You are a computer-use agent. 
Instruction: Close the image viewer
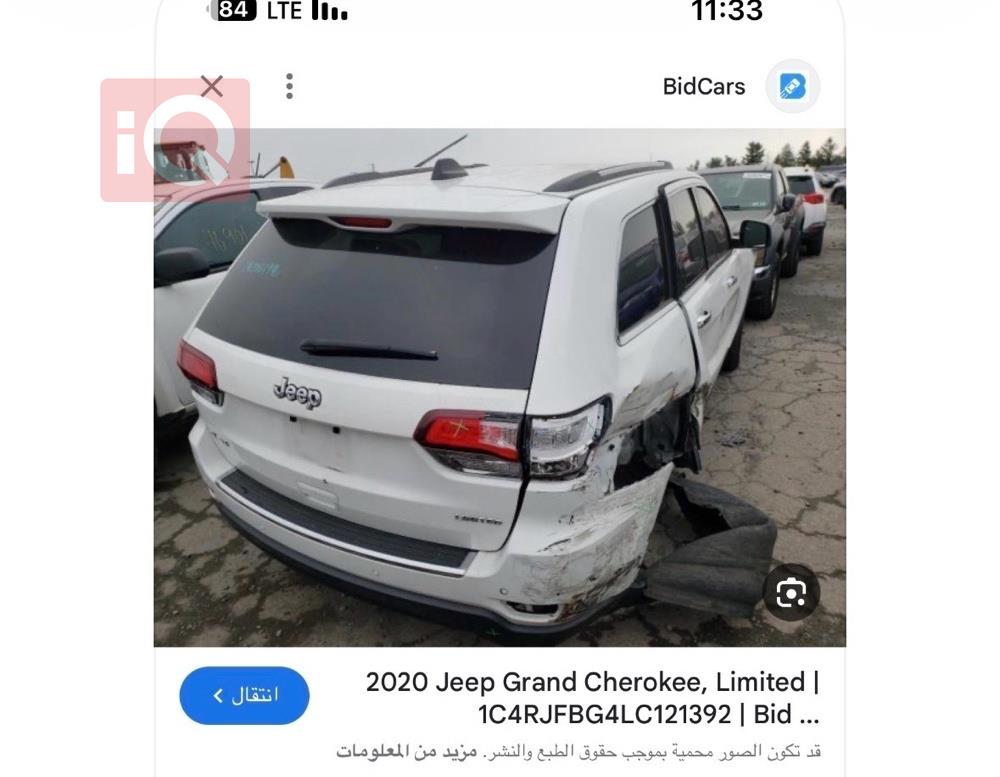pyautogui.click(x=212, y=87)
